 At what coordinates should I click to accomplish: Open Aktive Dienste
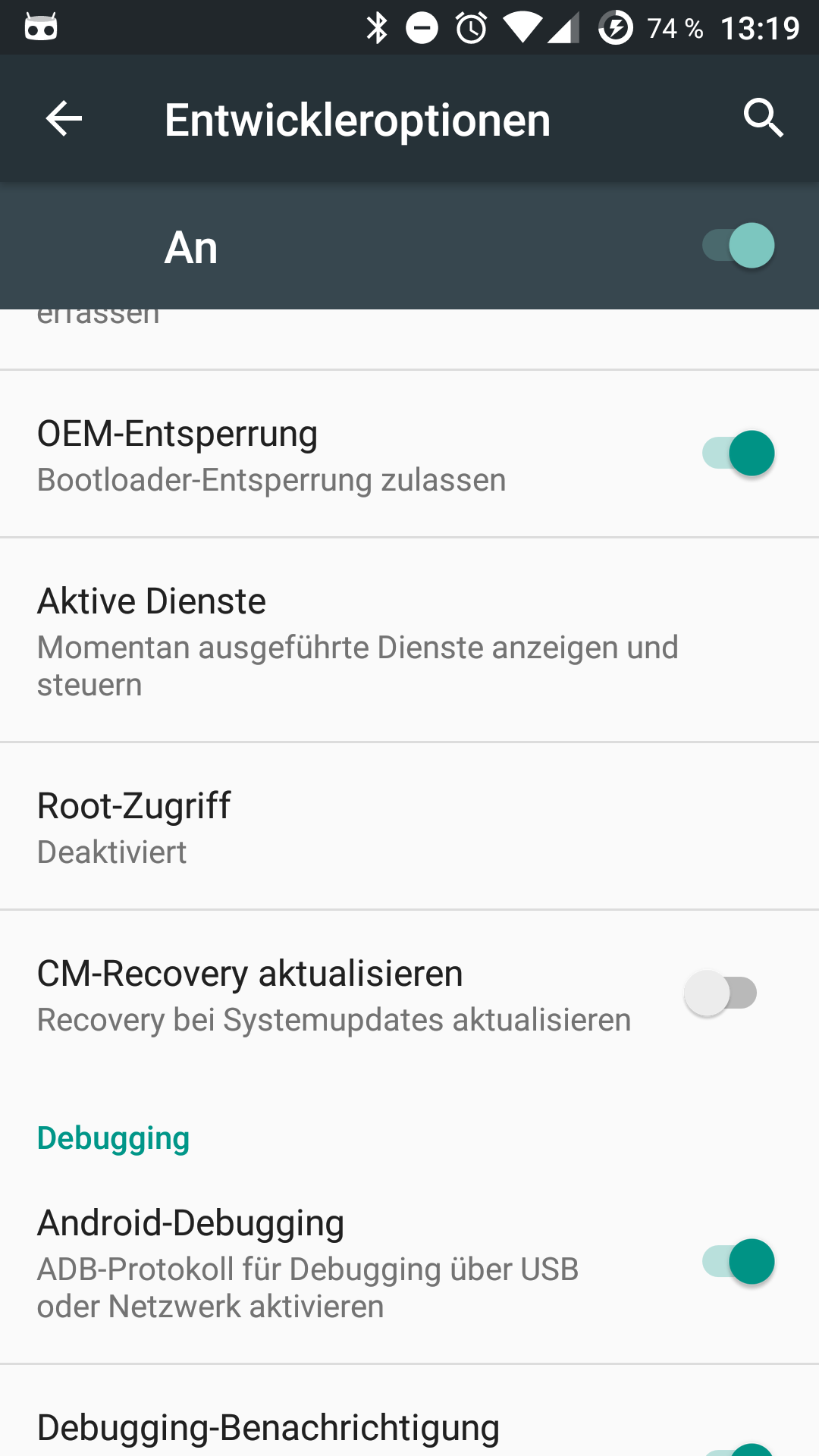click(409, 641)
